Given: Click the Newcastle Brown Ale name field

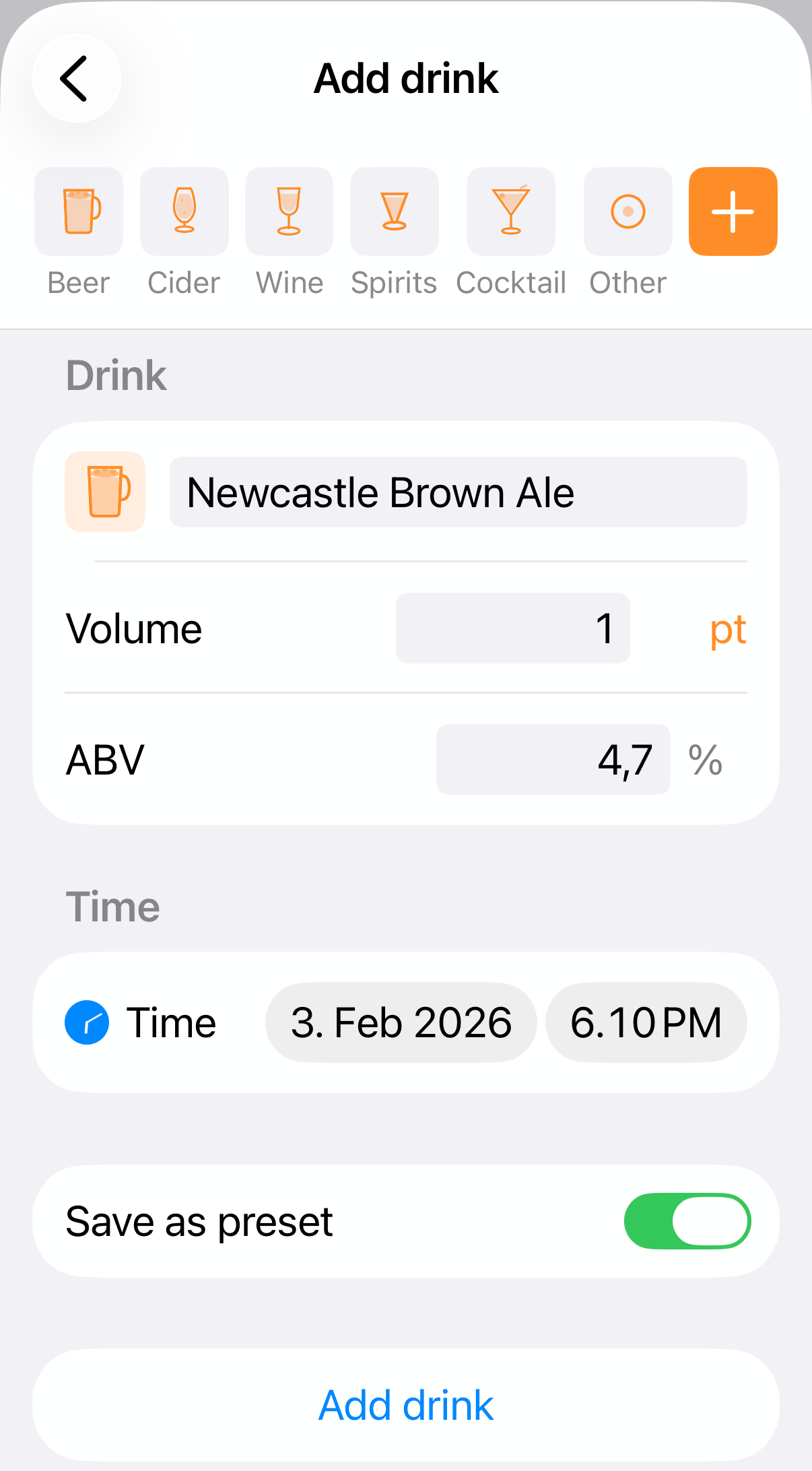Looking at the screenshot, I should [x=458, y=491].
